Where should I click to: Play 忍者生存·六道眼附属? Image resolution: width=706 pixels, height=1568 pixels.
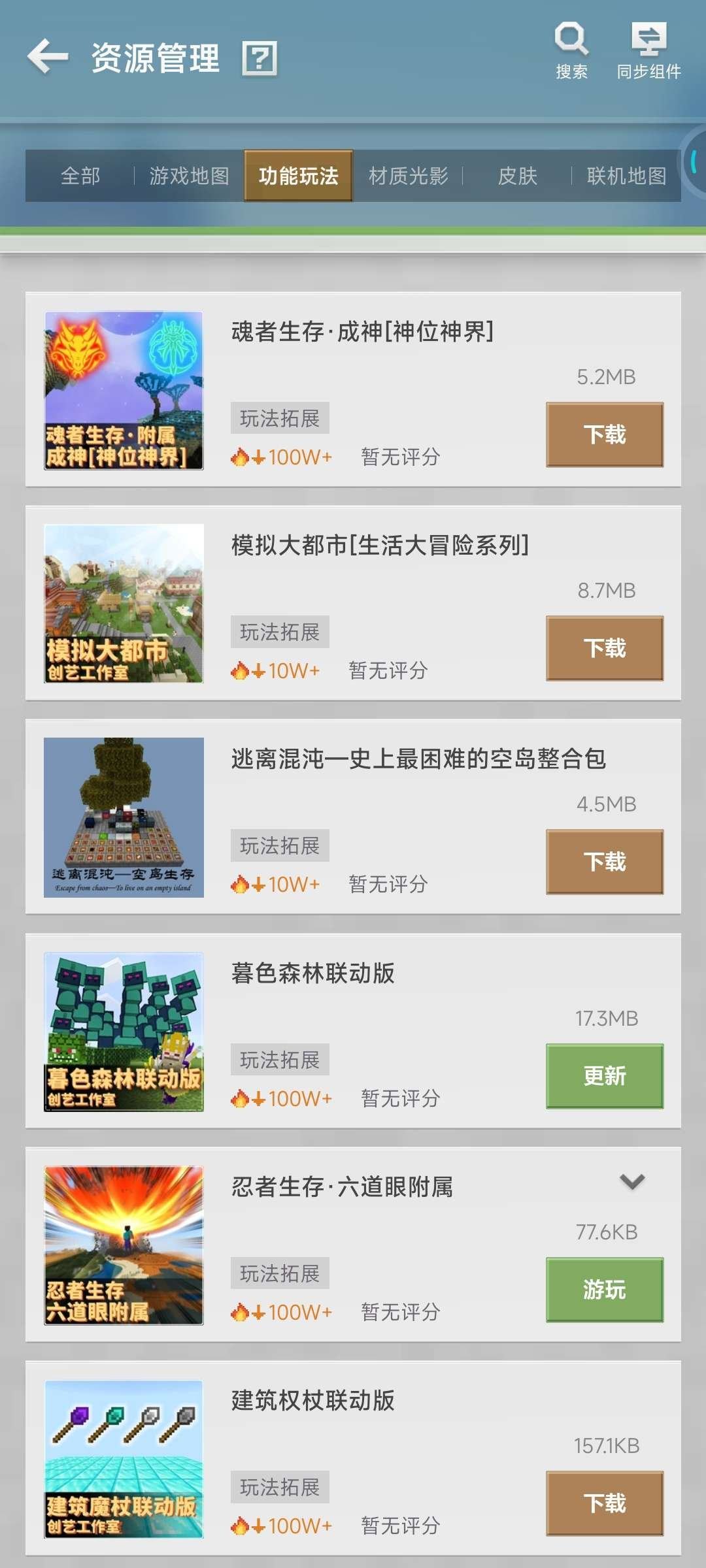(603, 1289)
